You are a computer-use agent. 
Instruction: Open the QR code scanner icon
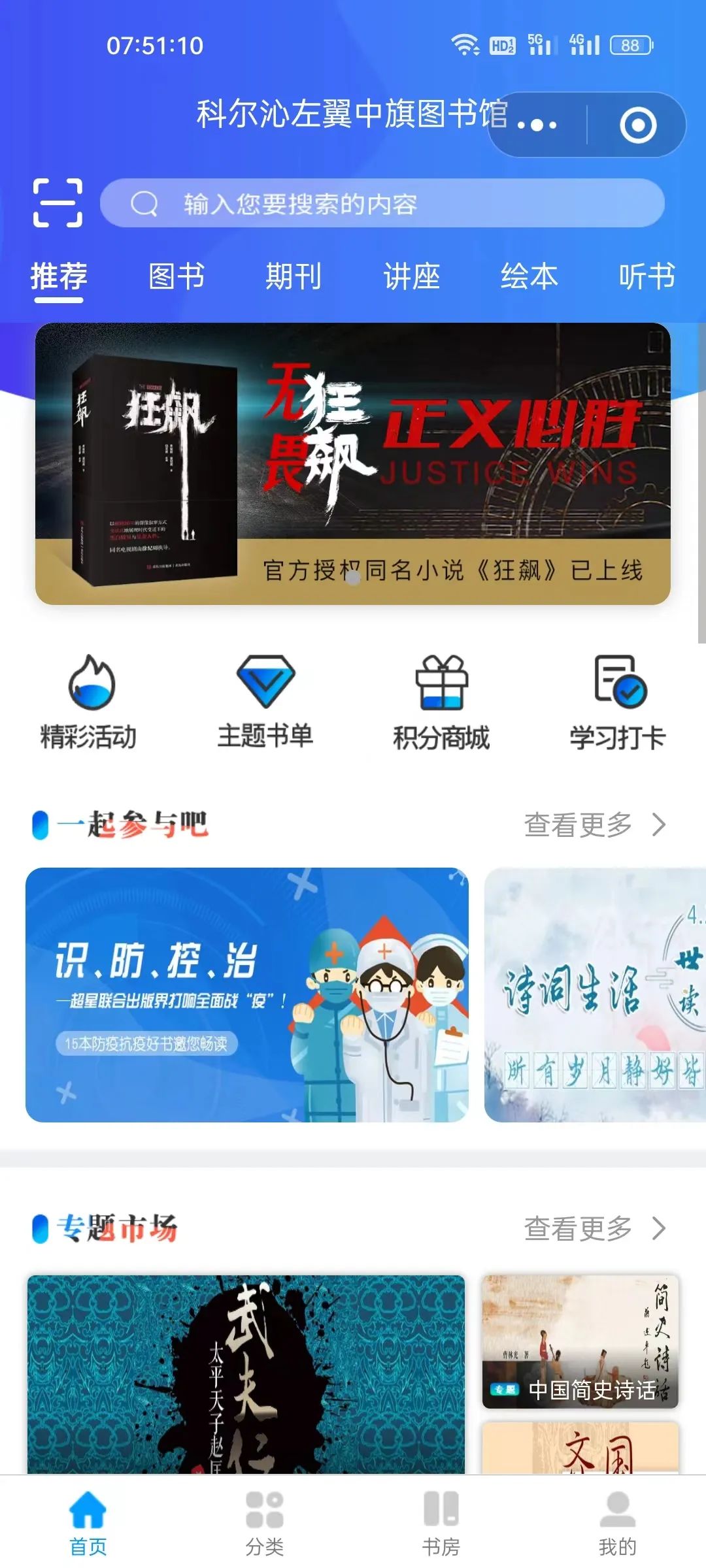click(x=58, y=203)
